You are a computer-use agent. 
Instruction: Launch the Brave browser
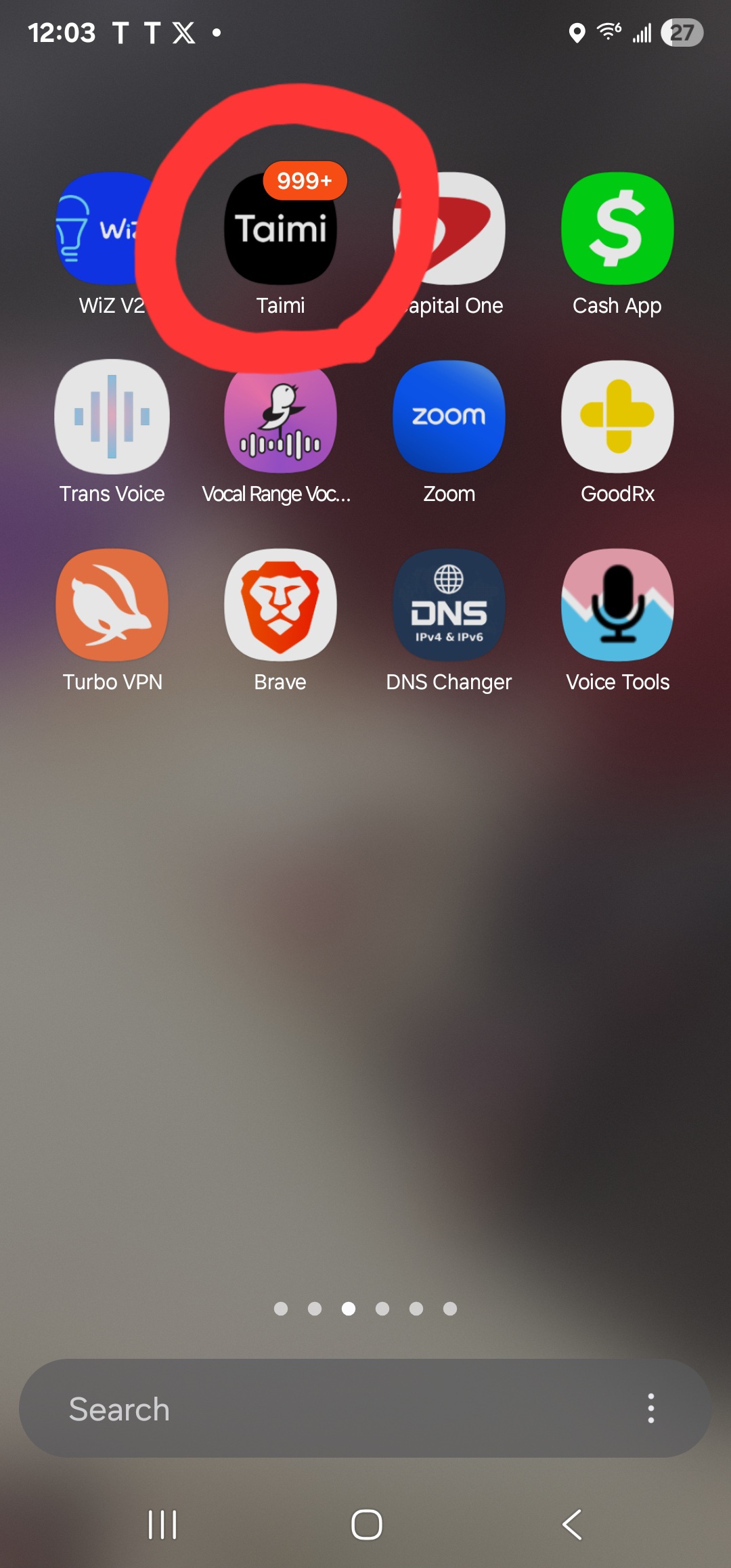point(280,605)
